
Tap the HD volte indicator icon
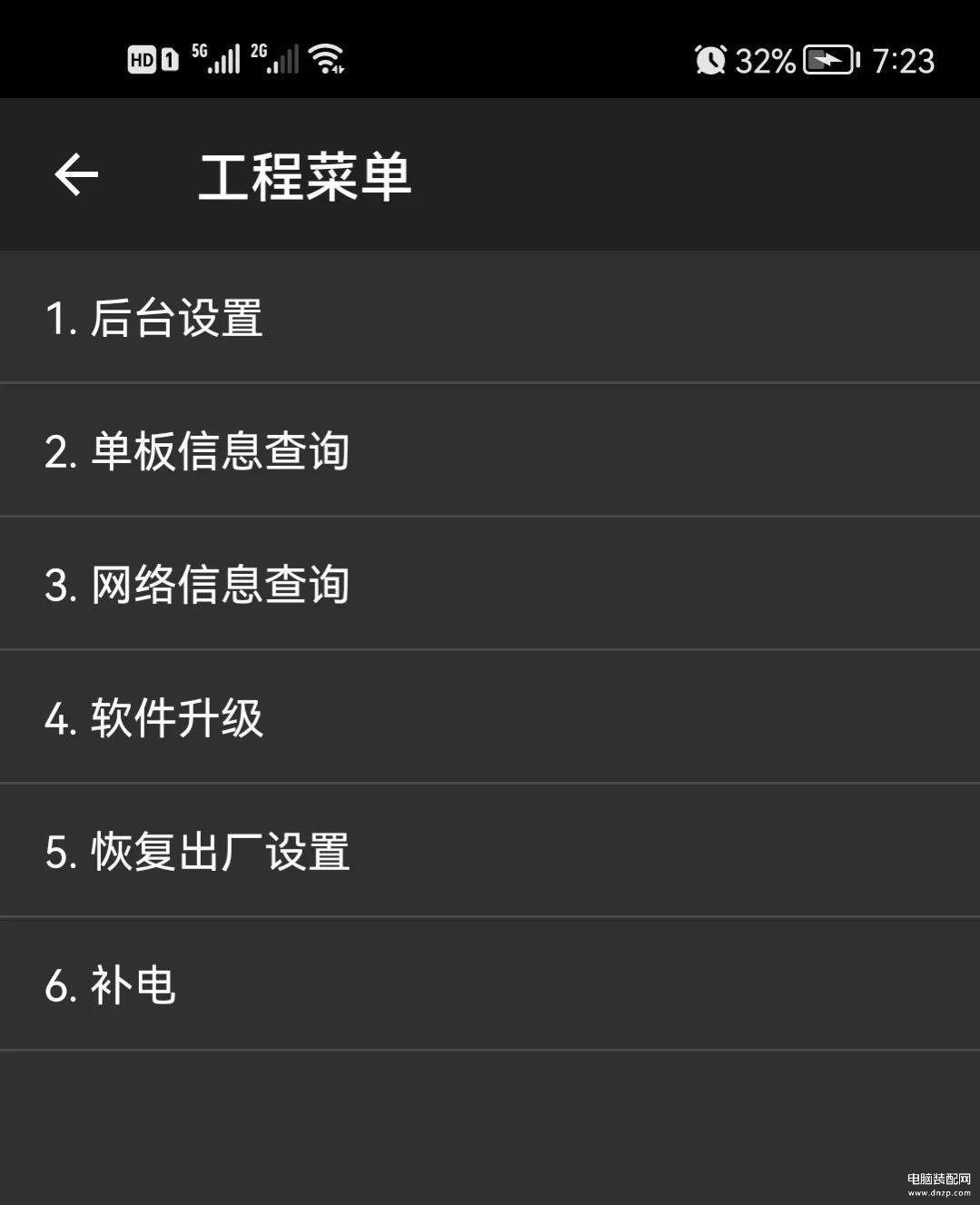[x=144, y=57]
